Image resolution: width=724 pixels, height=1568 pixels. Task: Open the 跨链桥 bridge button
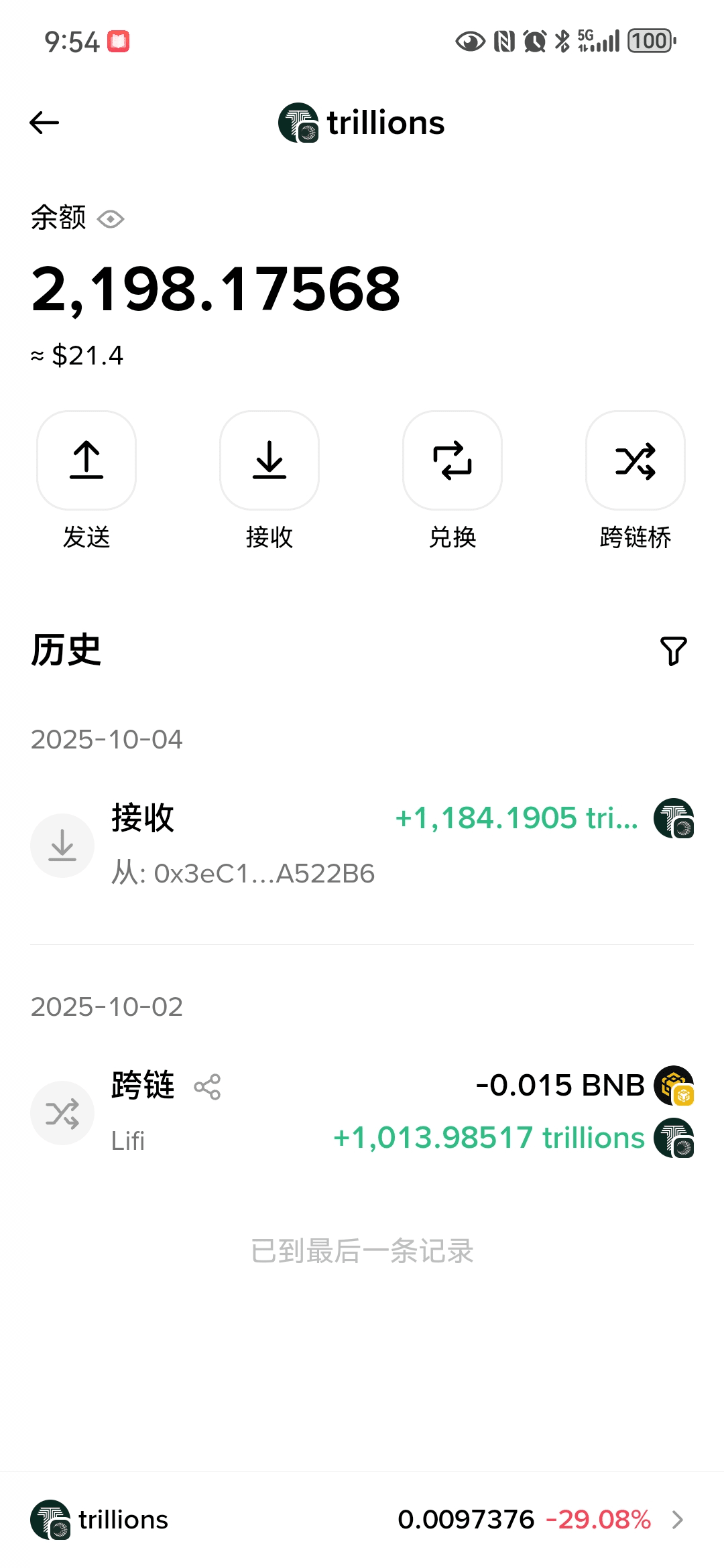point(636,461)
